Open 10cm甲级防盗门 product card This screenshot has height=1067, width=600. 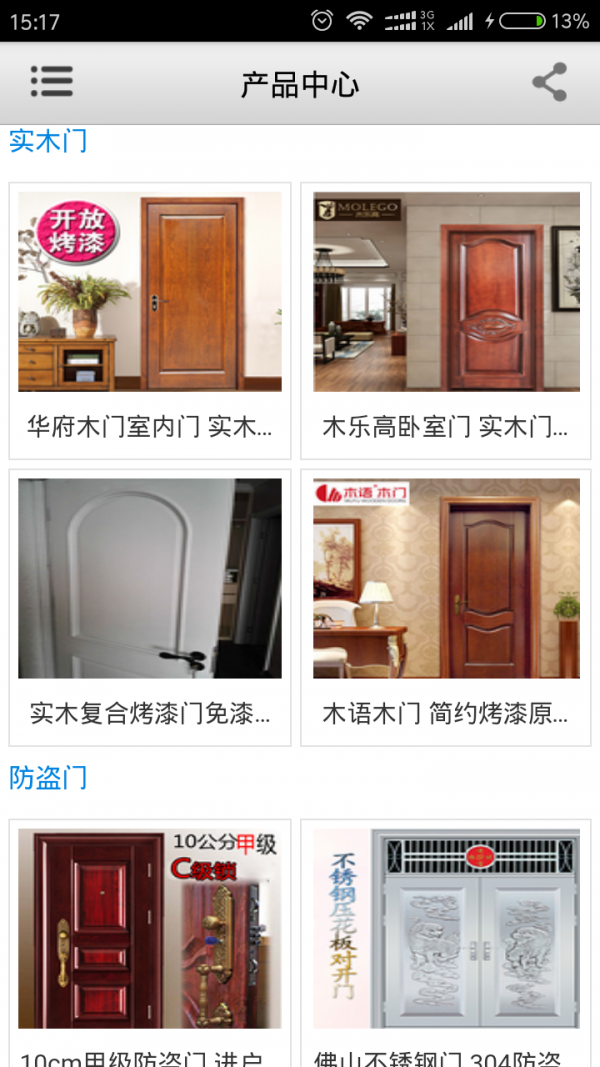click(150, 940)
